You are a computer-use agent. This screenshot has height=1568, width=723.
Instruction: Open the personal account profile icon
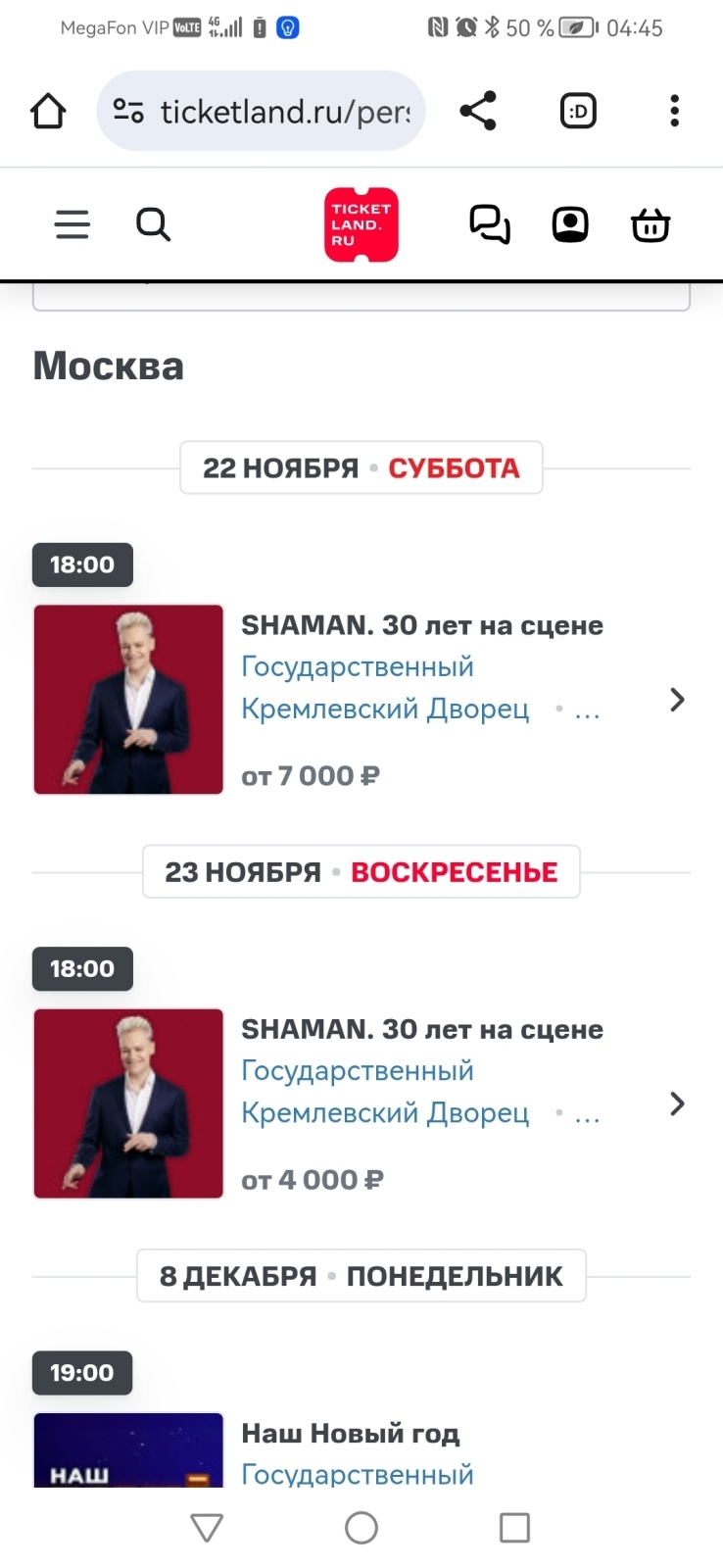coord(570,224)
